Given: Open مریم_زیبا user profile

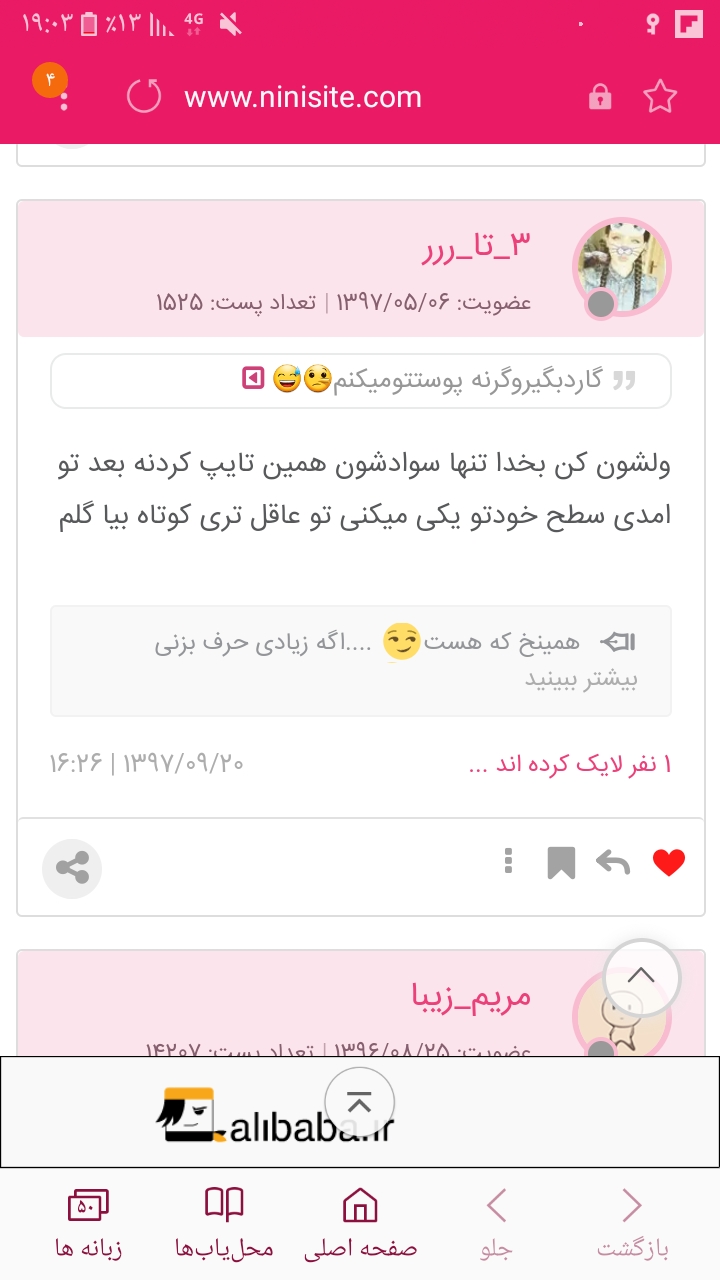Looking at the screenshot, I should coord(470,996).
